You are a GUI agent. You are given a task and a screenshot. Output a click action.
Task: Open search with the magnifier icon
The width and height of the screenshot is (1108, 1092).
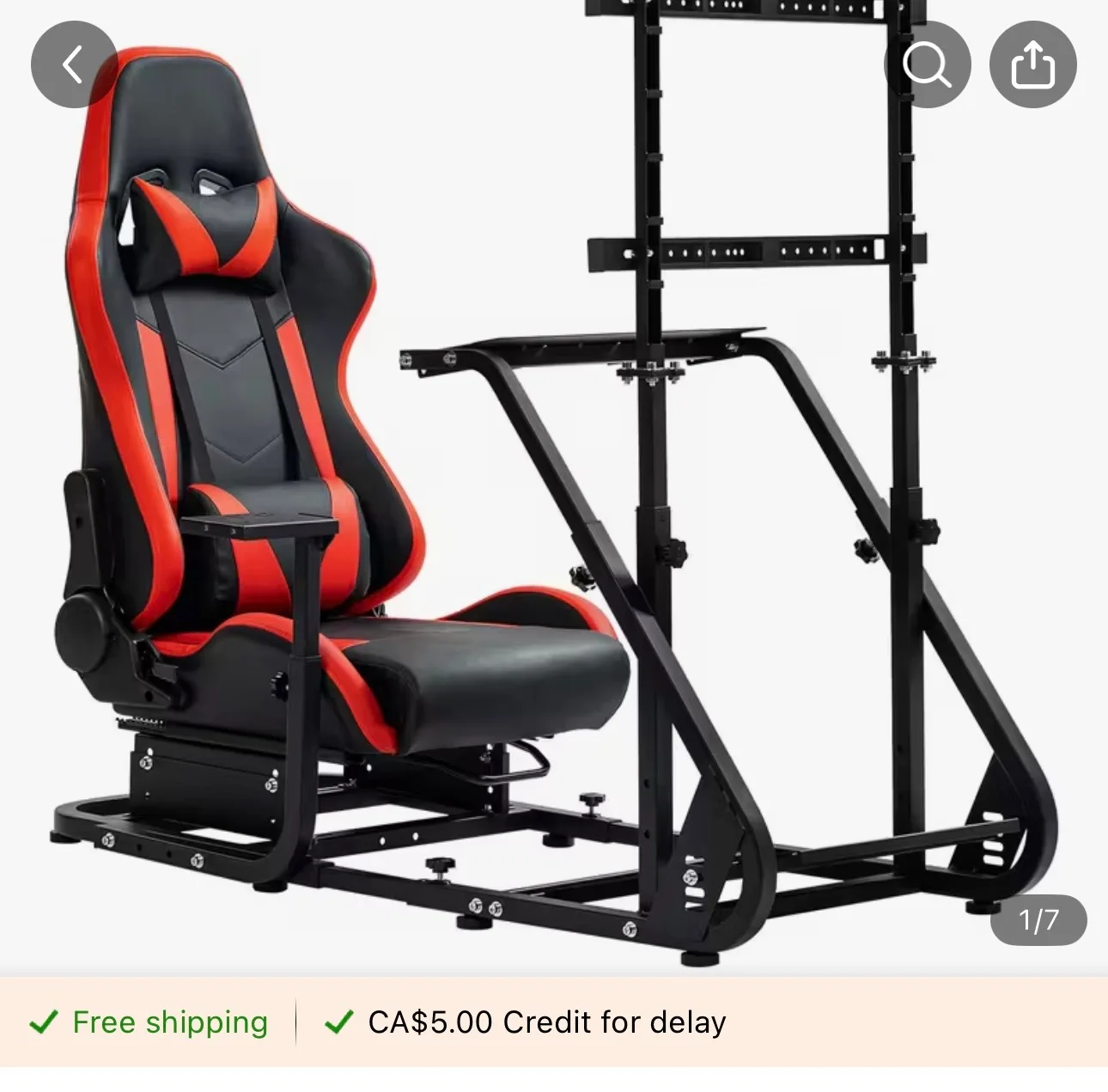pyautogui.click(x=927, y=64)
